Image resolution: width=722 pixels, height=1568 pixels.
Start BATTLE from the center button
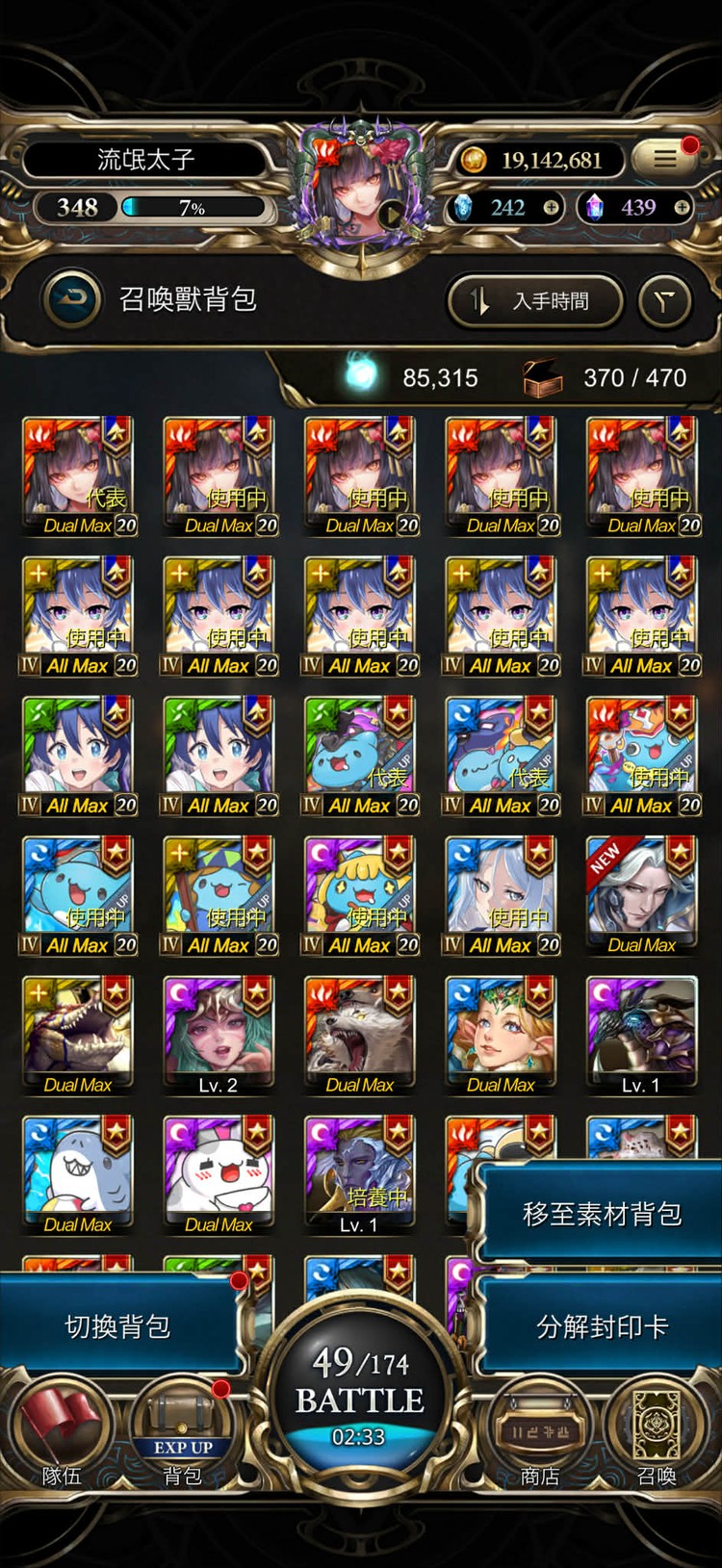click(359, 1396)
